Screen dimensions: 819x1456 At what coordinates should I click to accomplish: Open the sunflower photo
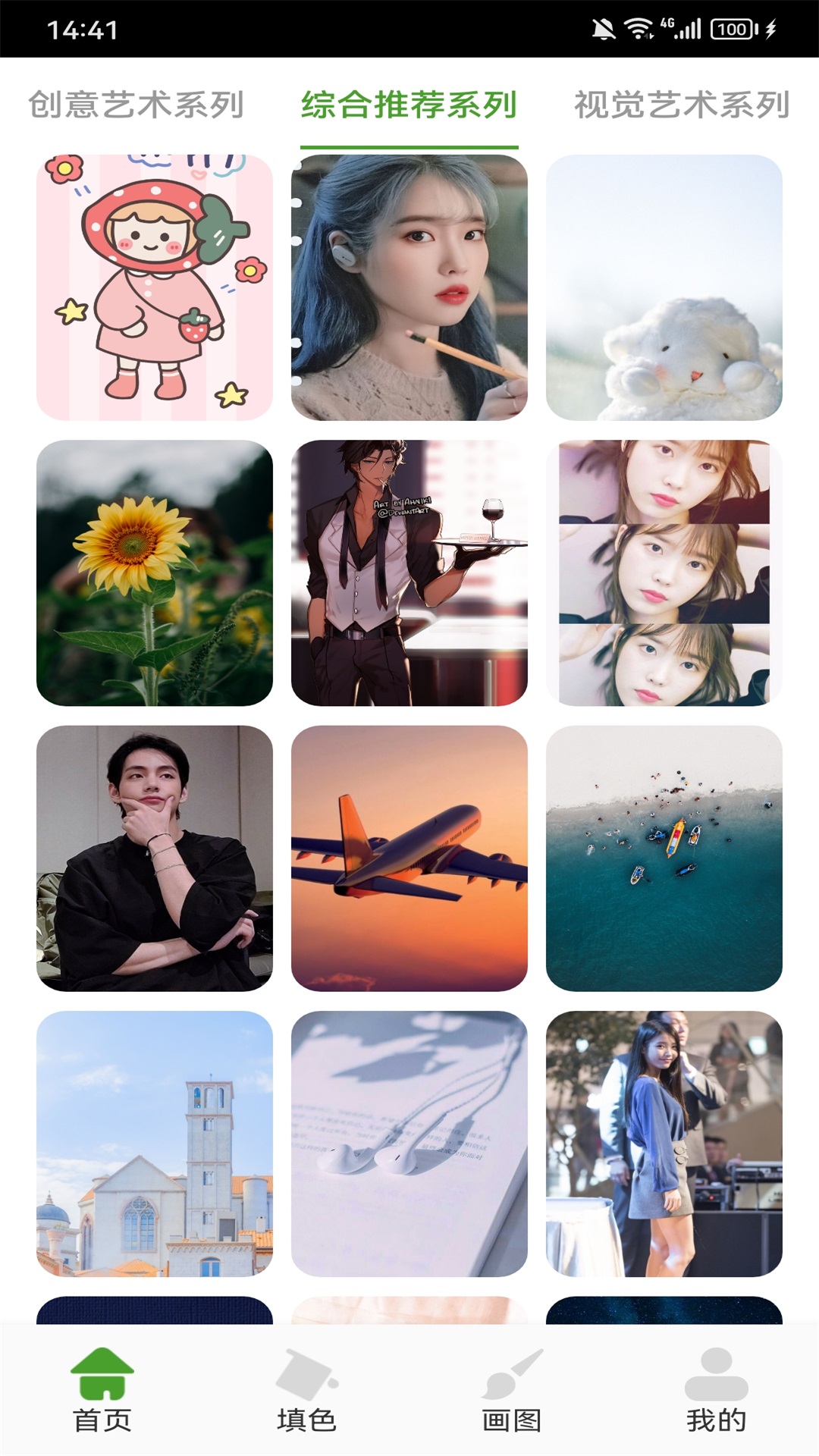[155, 573]
